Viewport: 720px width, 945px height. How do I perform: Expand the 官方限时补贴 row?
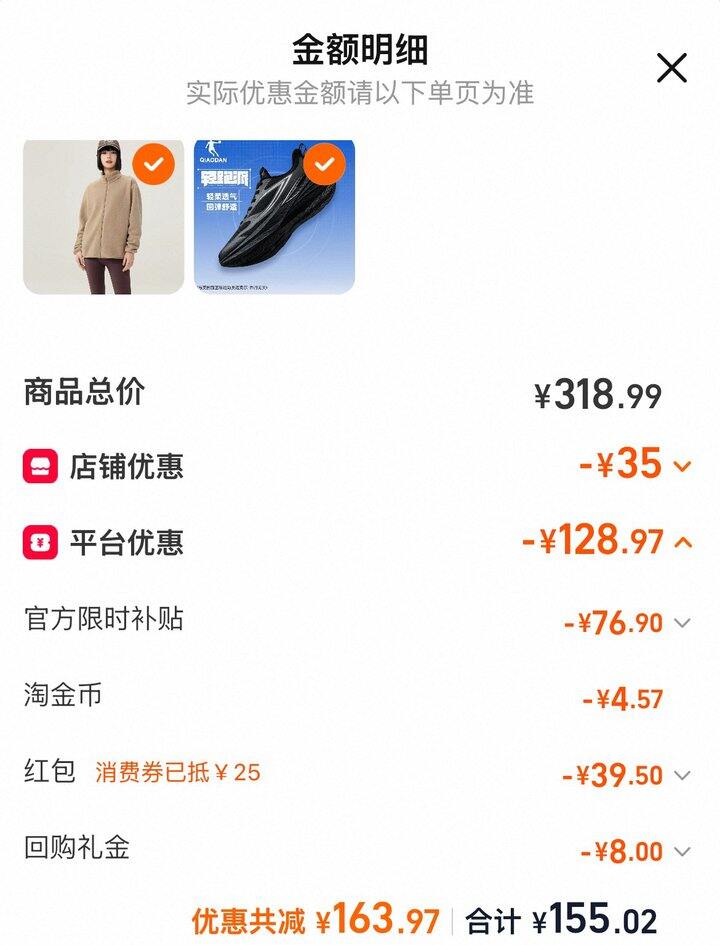tap(681, 623)
